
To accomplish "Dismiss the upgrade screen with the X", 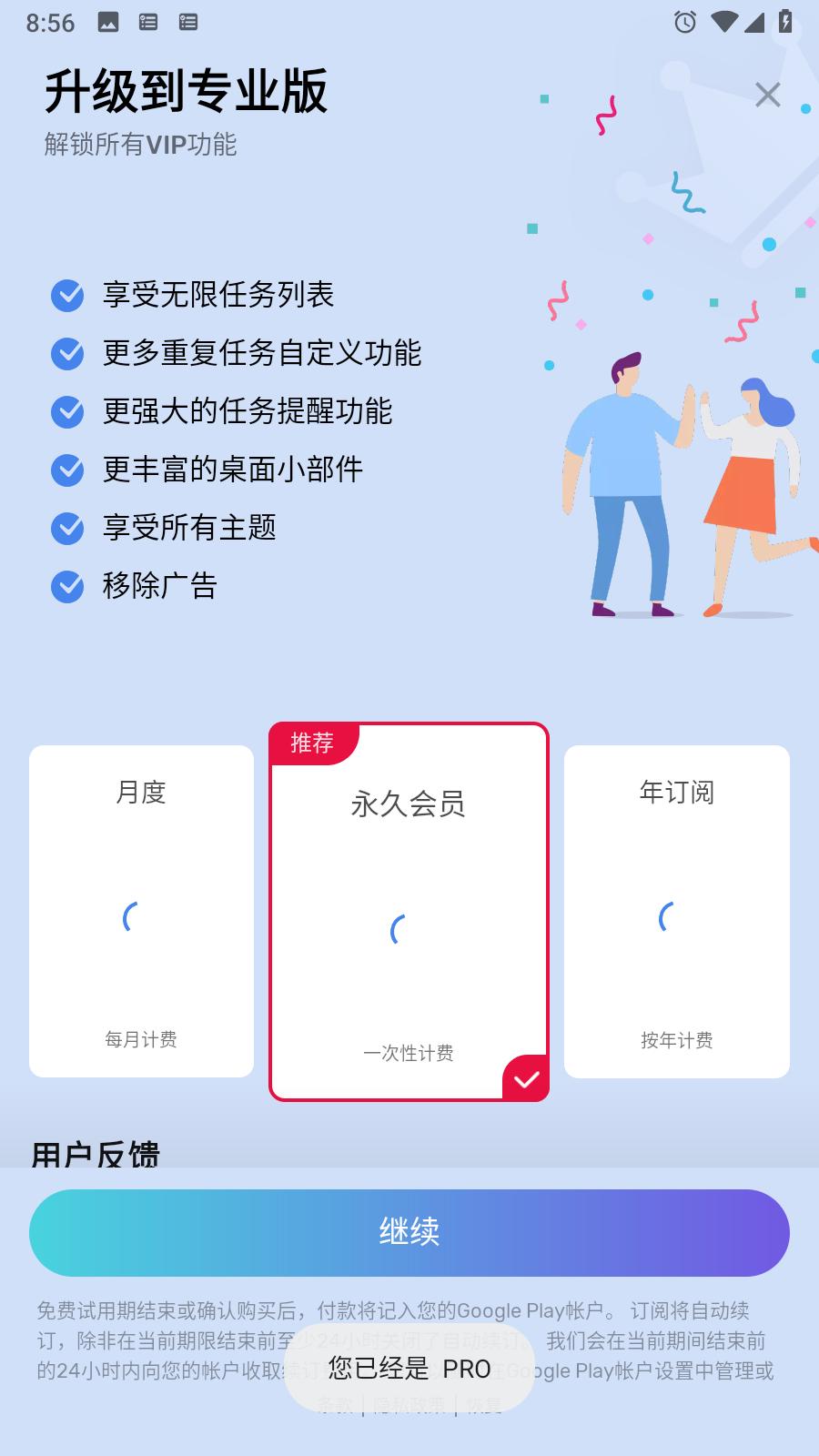I will 767,95.
